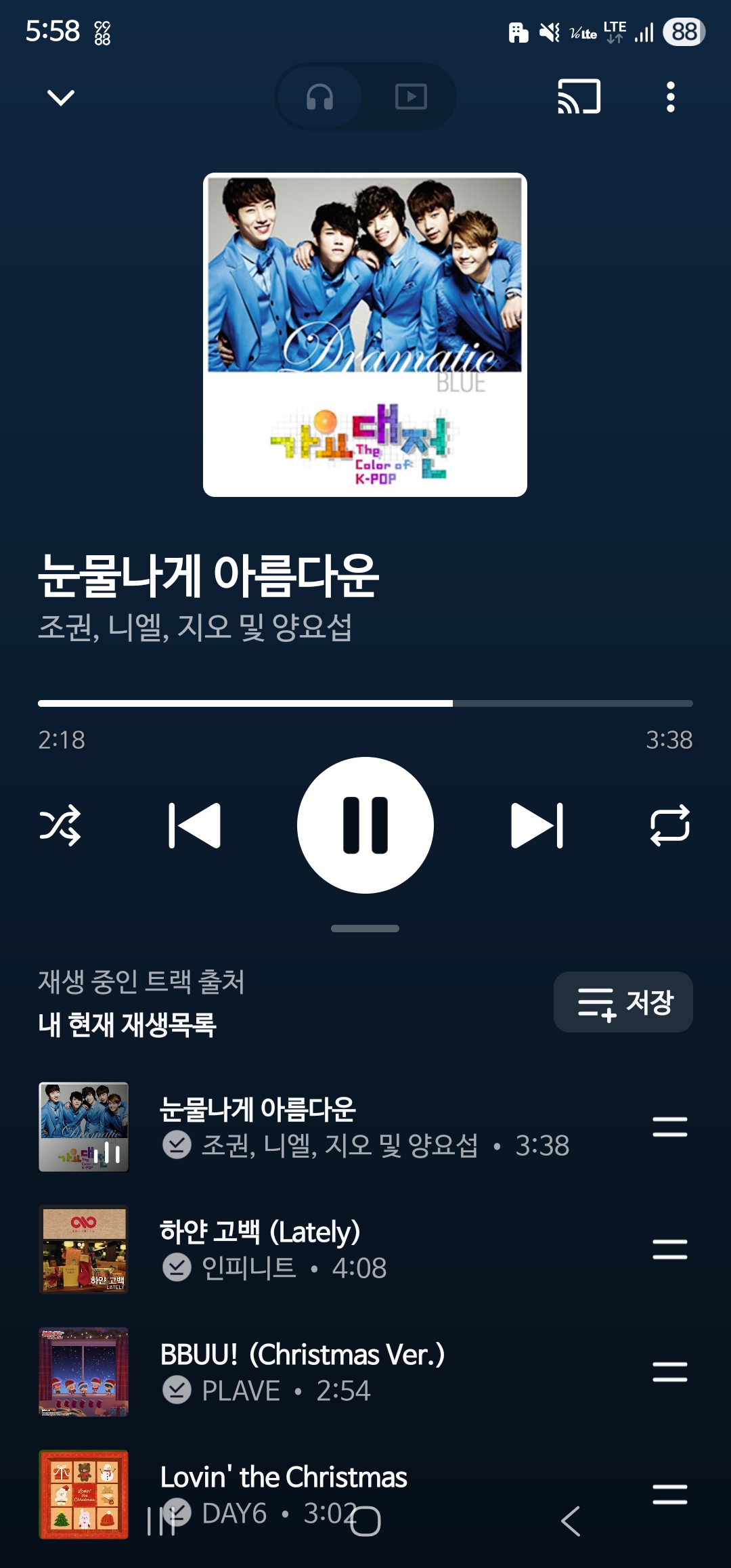Go back to the previous track
This screenshot has height=1568, width=731.
click(194, 825)
